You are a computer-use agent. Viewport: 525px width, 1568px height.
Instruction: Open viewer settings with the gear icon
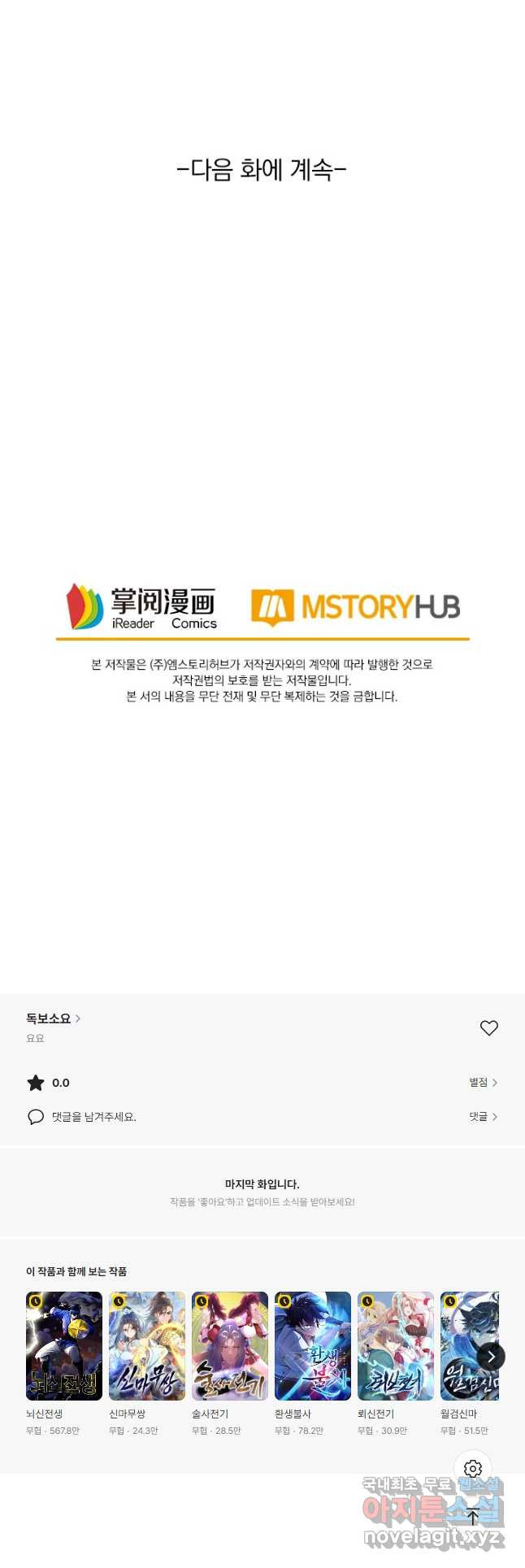473,1468
